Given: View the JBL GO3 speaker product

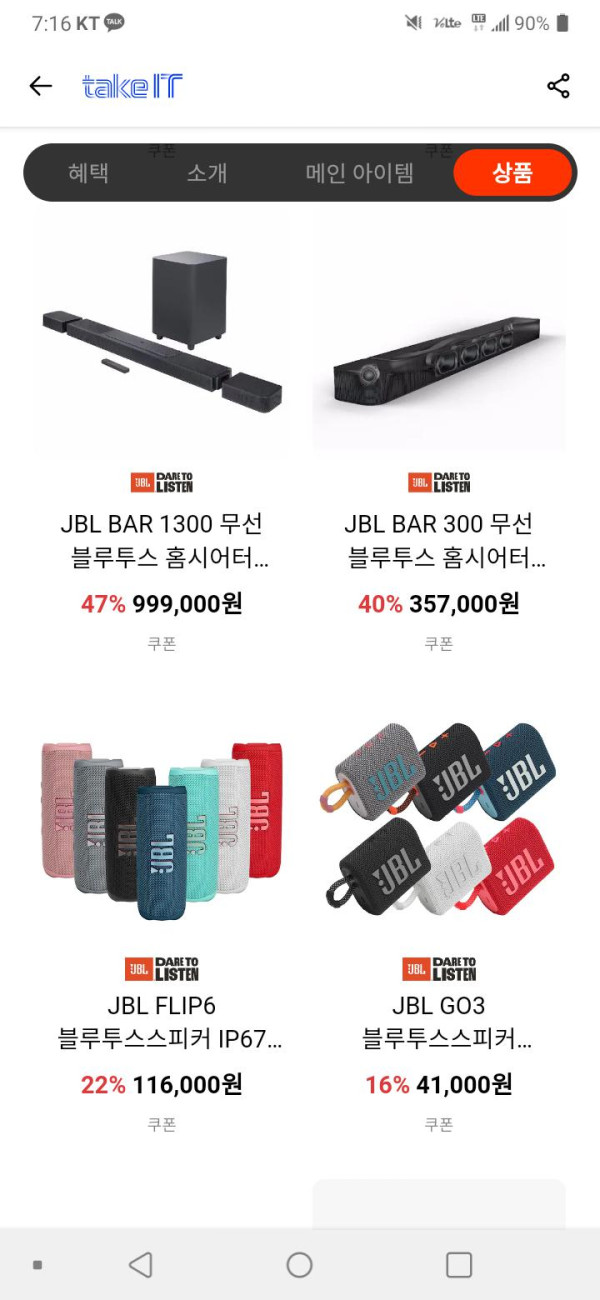Looking at the screenshot, I should pos(439,822).
